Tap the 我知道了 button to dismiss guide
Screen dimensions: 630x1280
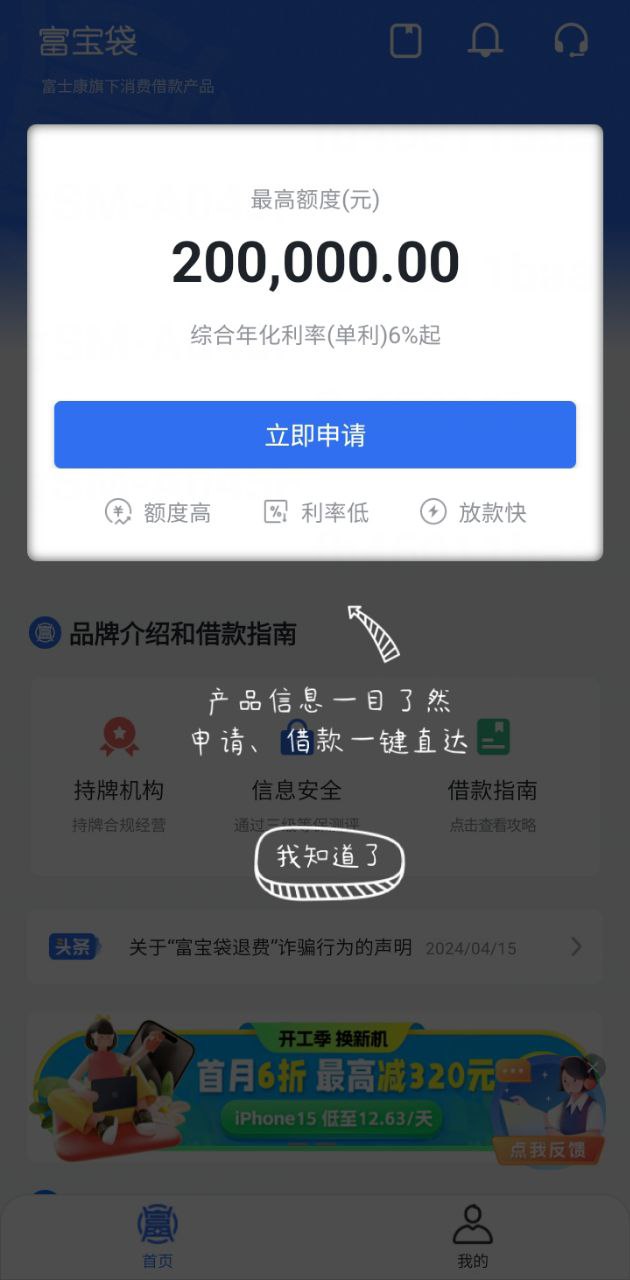point(329,858)
